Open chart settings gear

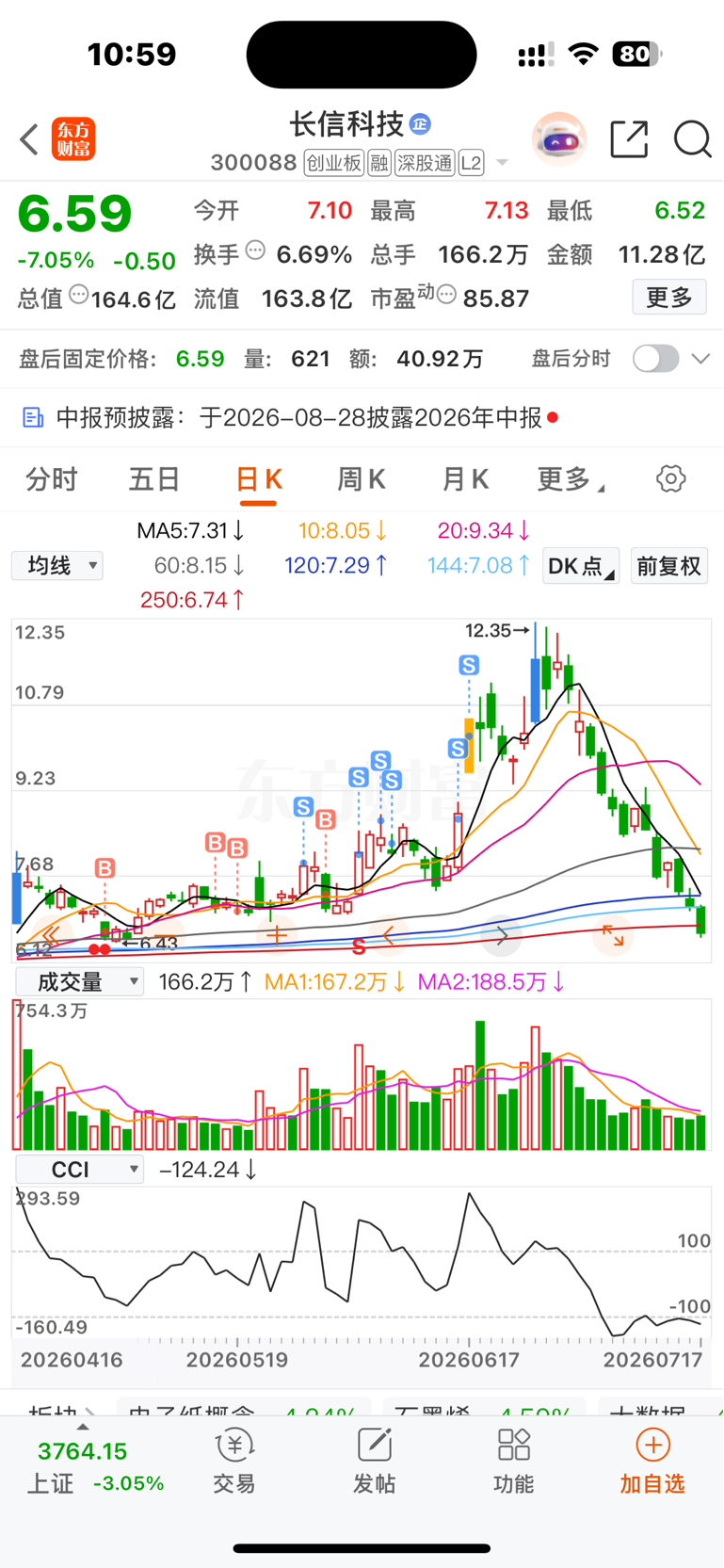[x=671, y=478]
